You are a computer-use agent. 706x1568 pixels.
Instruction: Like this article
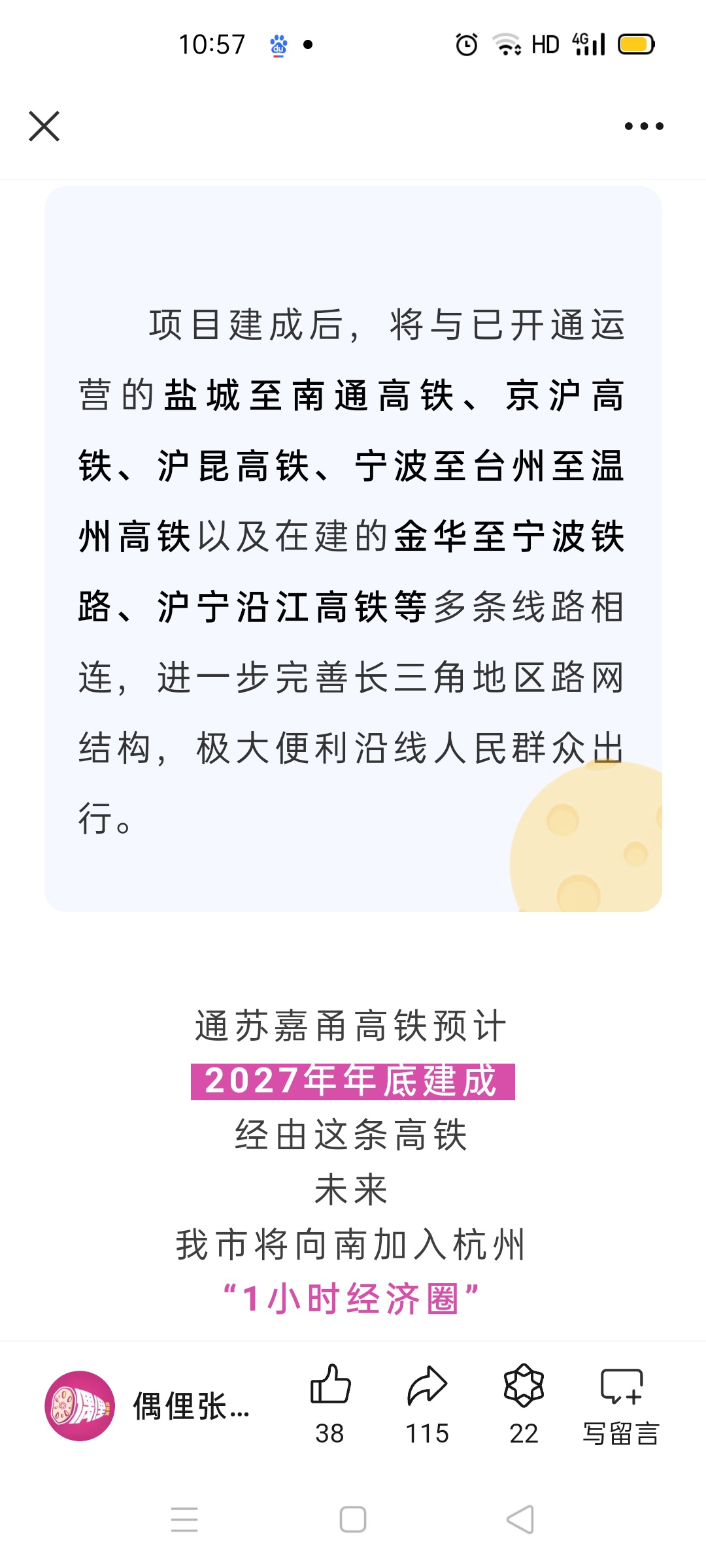[330, 1403]
